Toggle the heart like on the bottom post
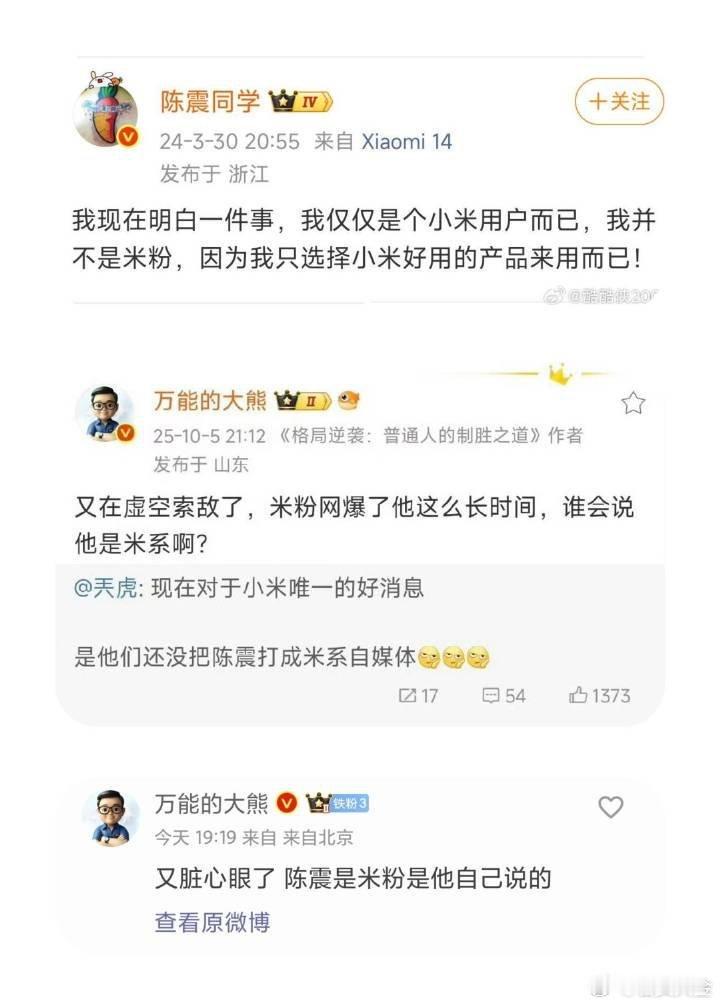The height and width of the screenshot is (1005, 720). point(610,808)
